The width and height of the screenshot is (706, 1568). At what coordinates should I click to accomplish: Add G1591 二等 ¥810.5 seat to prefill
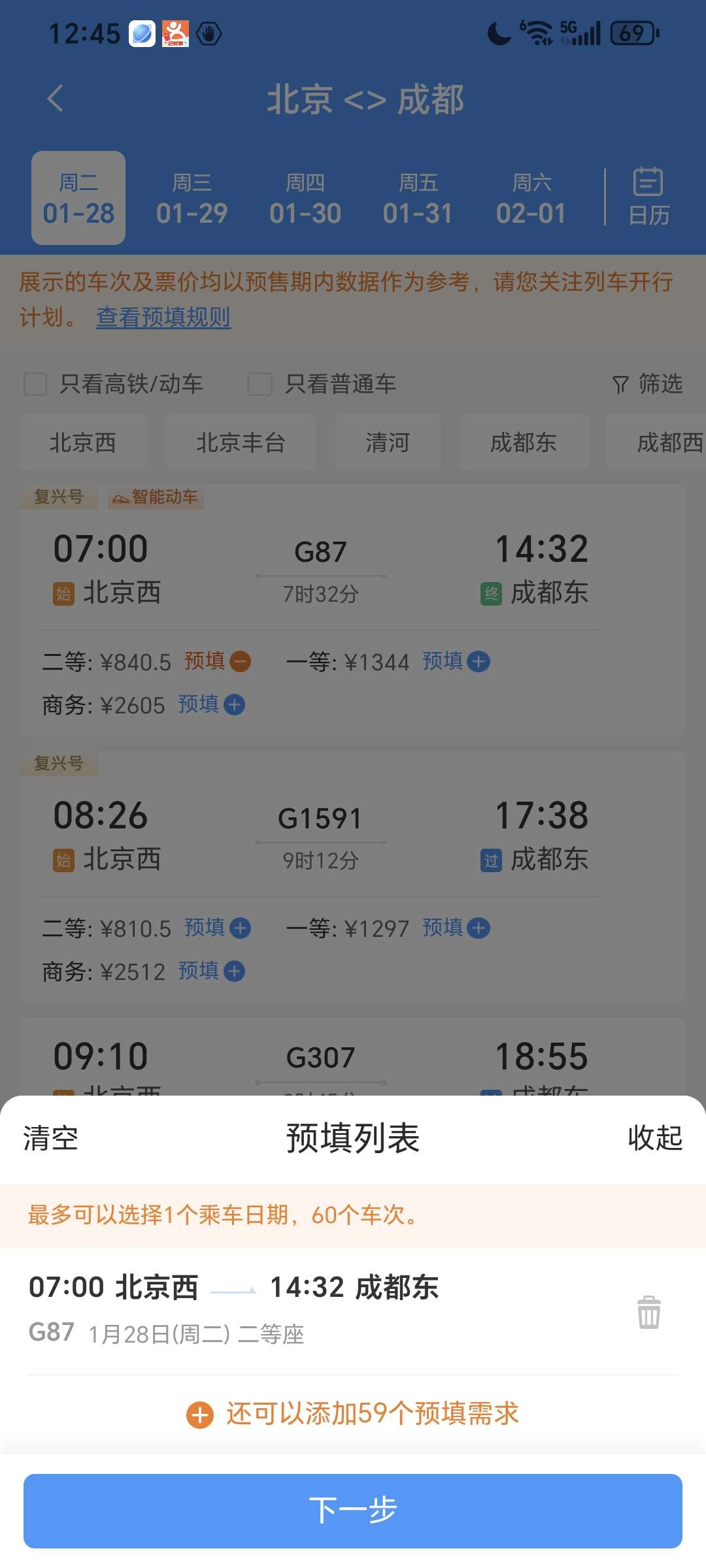[x=241, y=928]
